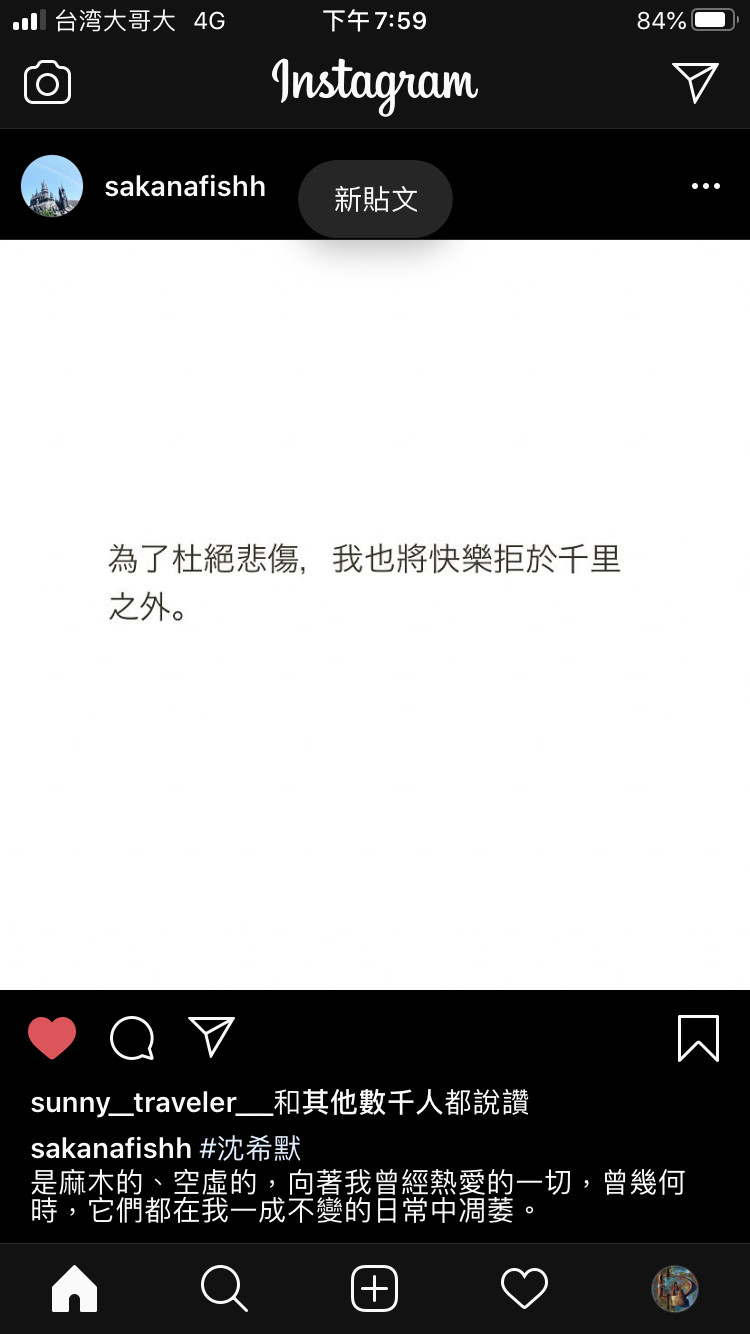Open the Activity heart tab

point(524,1289)
